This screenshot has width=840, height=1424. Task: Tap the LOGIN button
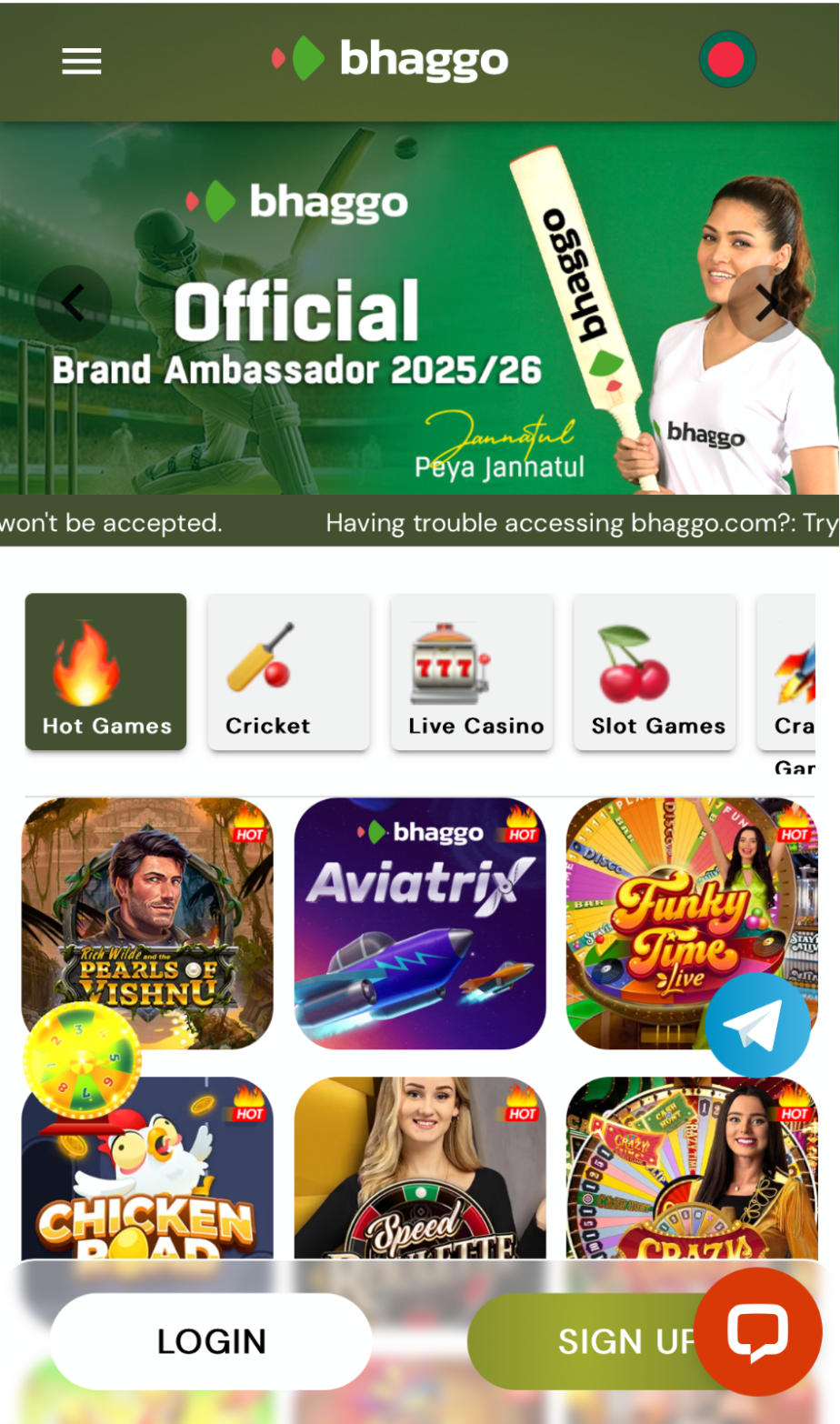point(211,1341)
